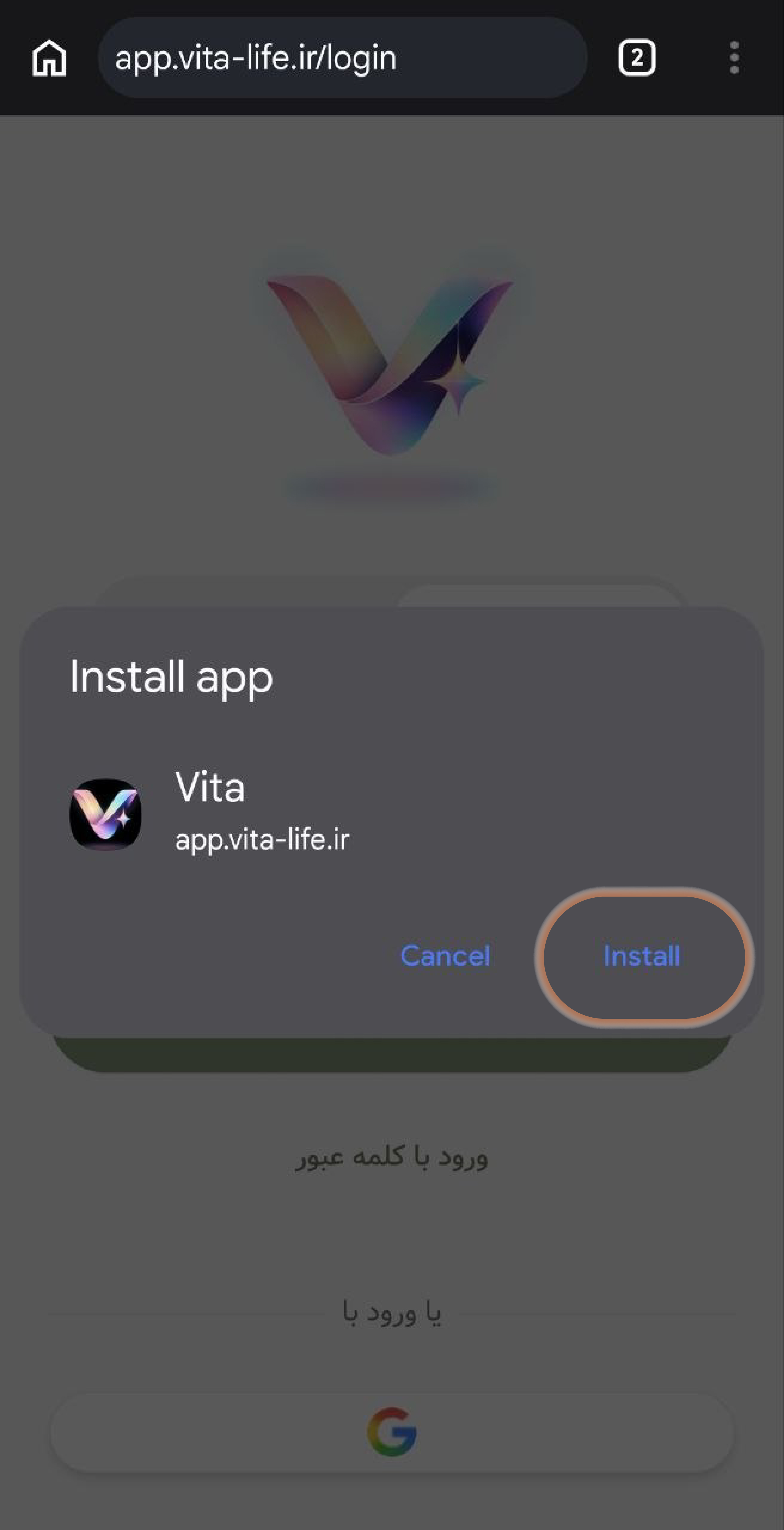
Task: Open the browser overflow menu
Action: coord(734,58)
